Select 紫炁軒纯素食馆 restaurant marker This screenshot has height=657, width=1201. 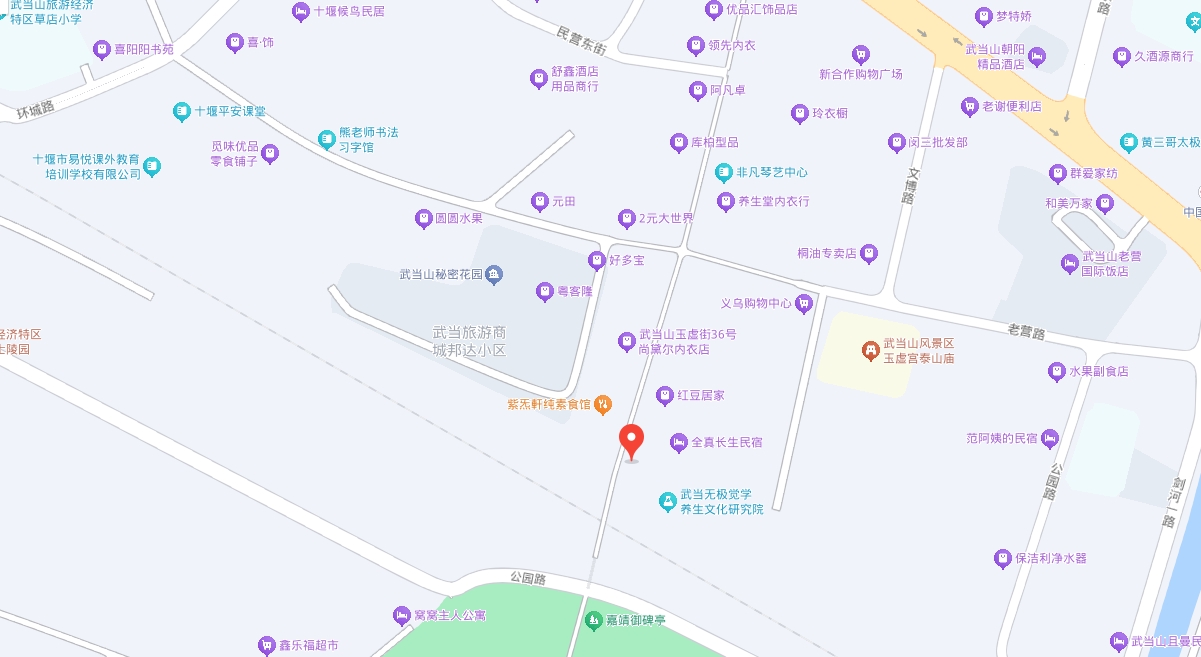603,404
